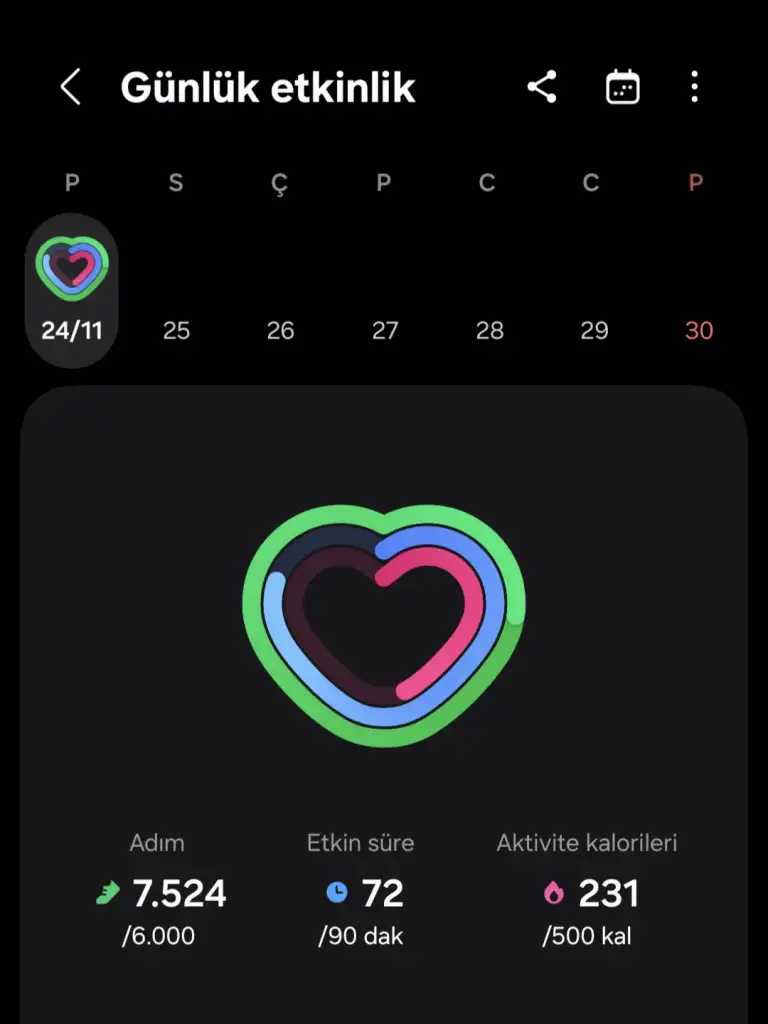Switch to day 30
Screen dimensions: 768x1024
coord(699,330)
